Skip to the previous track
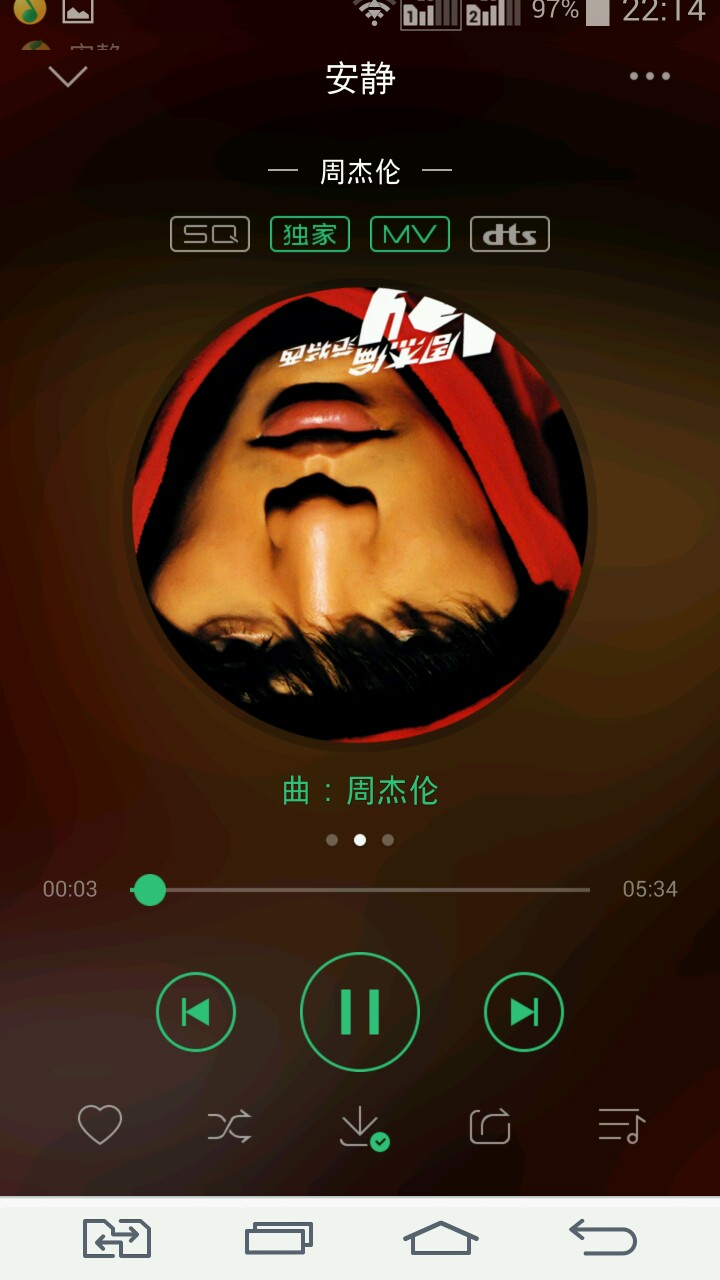This screenshot has width=720, height=1280. pyautogui.click(x=196, y=1012)
